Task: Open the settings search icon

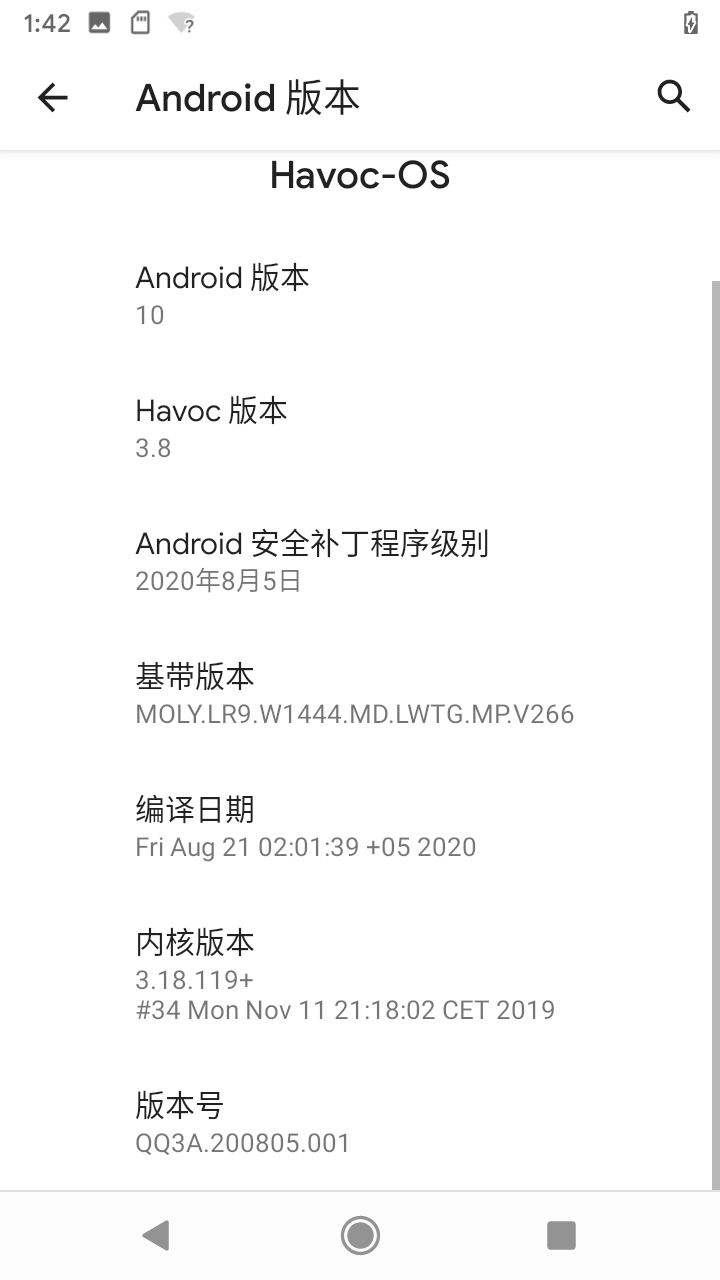Action: click(673, 97)
